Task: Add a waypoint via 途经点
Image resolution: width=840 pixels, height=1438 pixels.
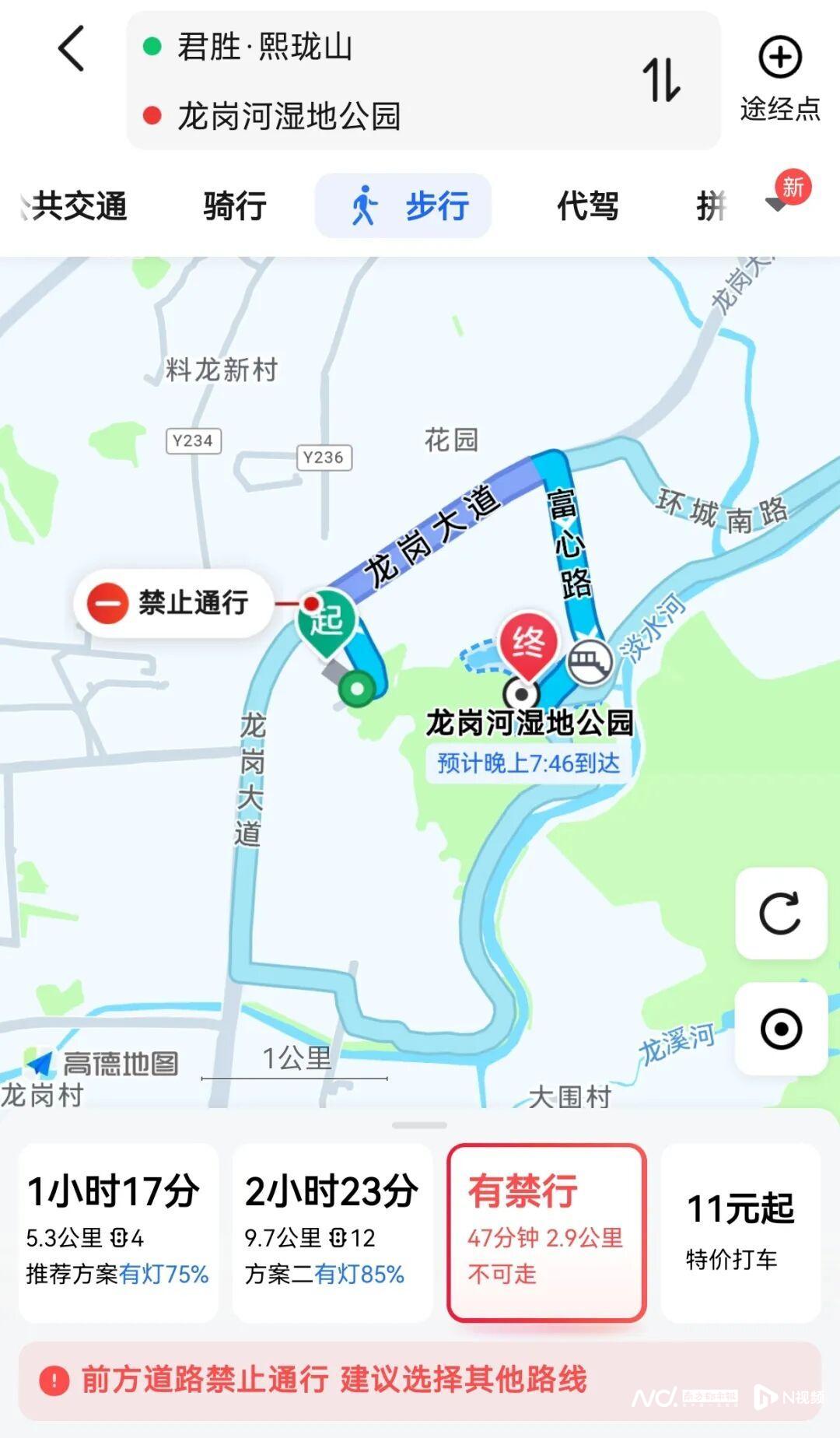Action: [x=780, y=78]
